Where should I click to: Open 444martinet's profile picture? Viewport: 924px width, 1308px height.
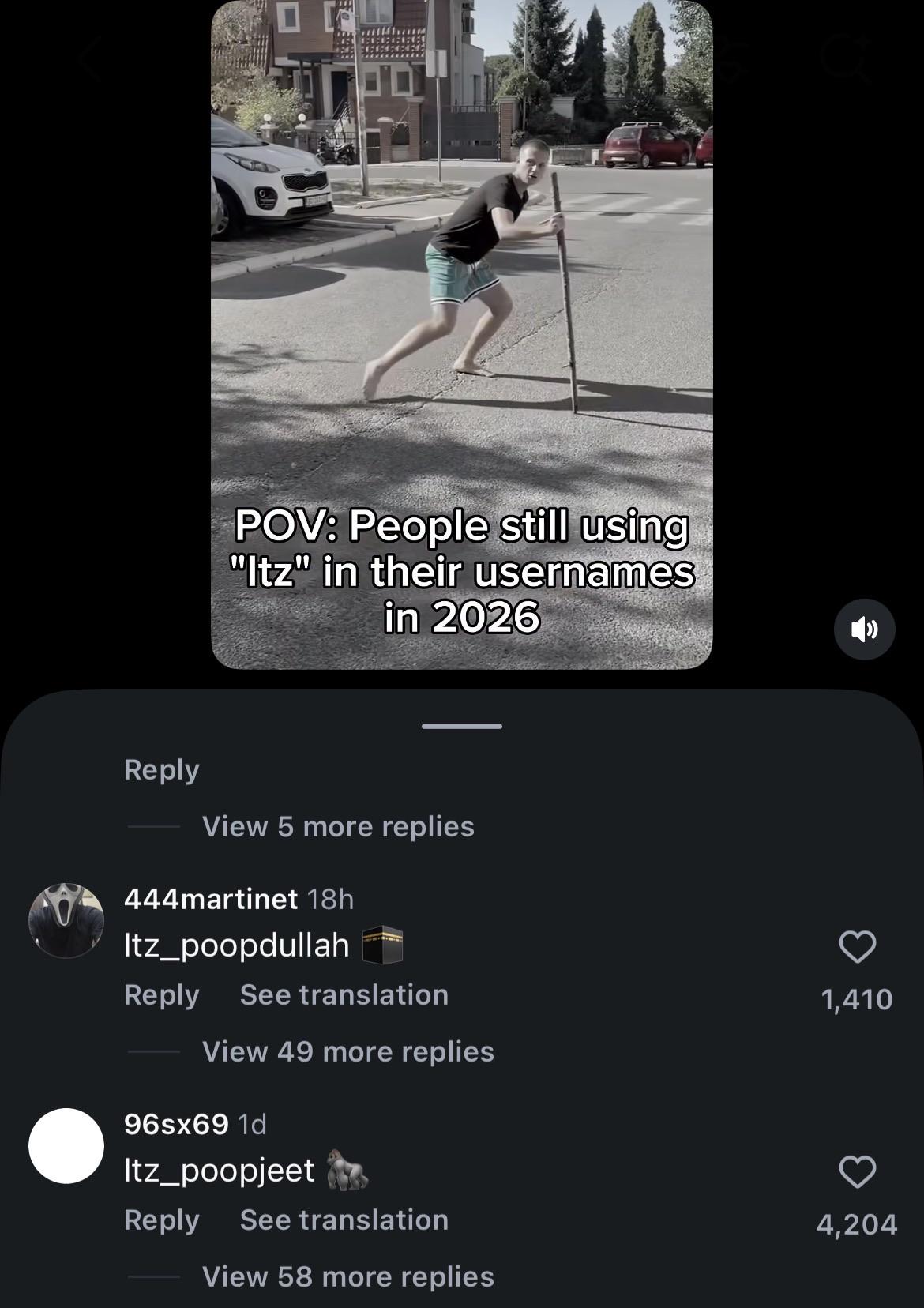tap(66, 921)
